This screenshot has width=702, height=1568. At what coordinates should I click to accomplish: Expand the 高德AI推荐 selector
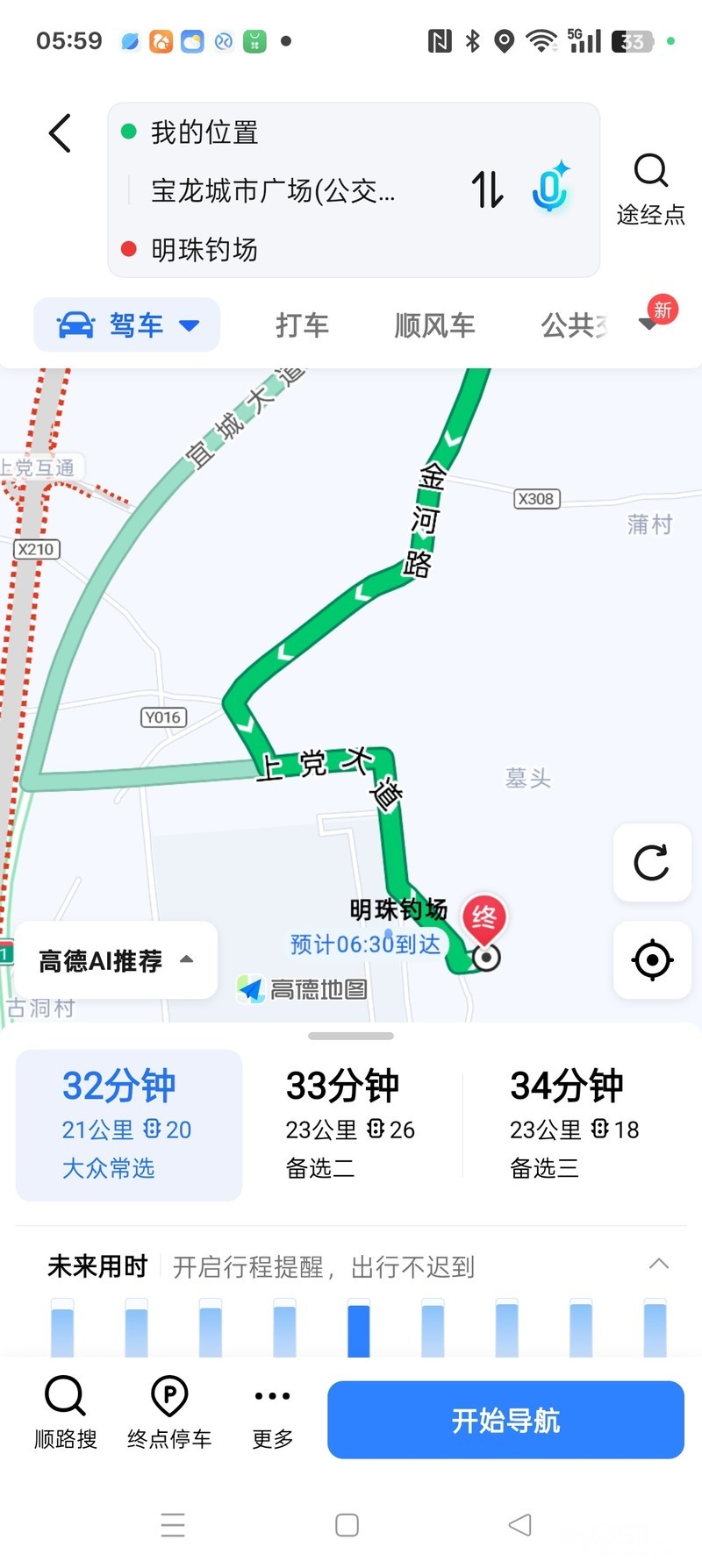(116, 960)
